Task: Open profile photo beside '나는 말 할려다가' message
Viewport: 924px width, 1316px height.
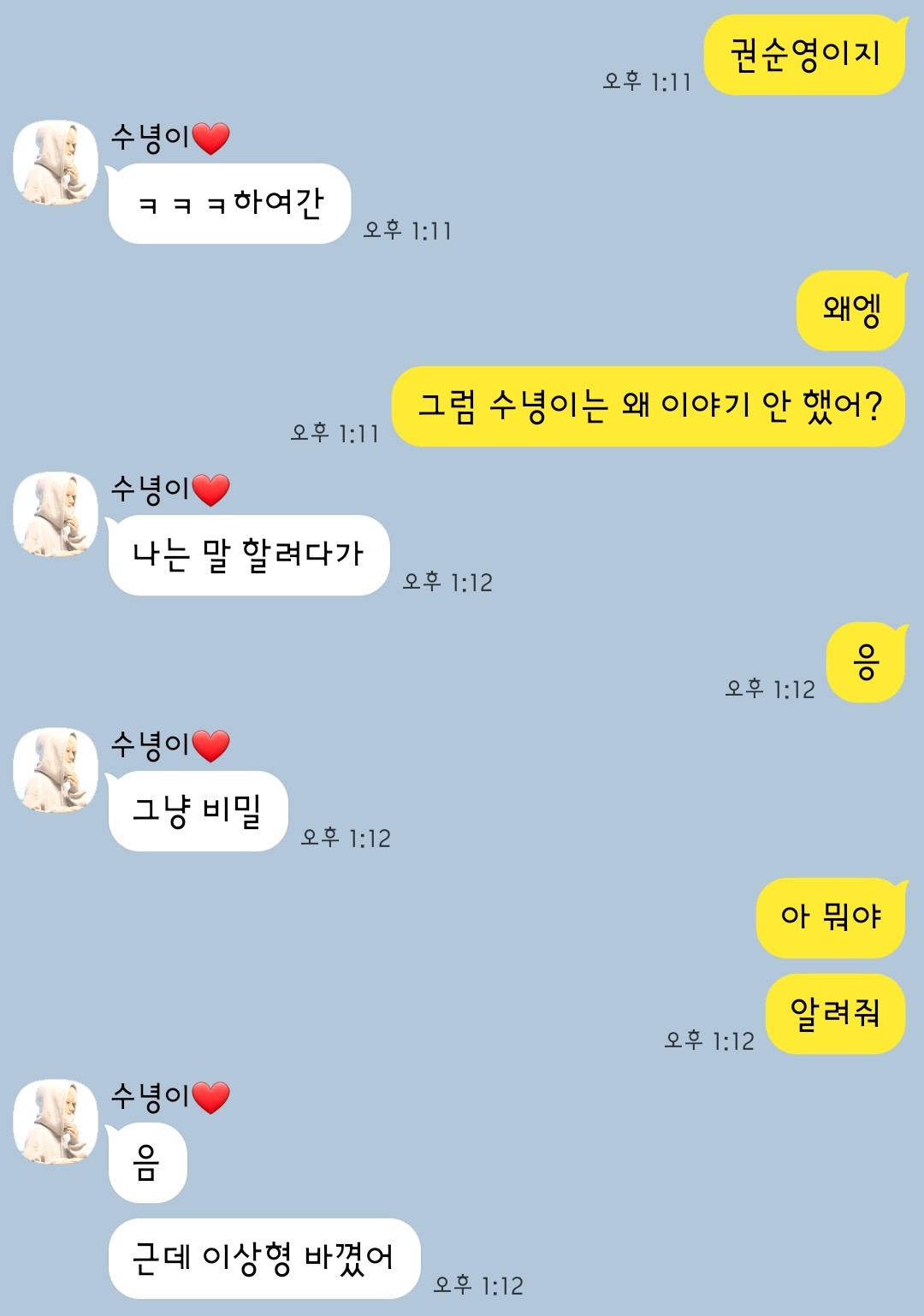Action: coord(56,514)
